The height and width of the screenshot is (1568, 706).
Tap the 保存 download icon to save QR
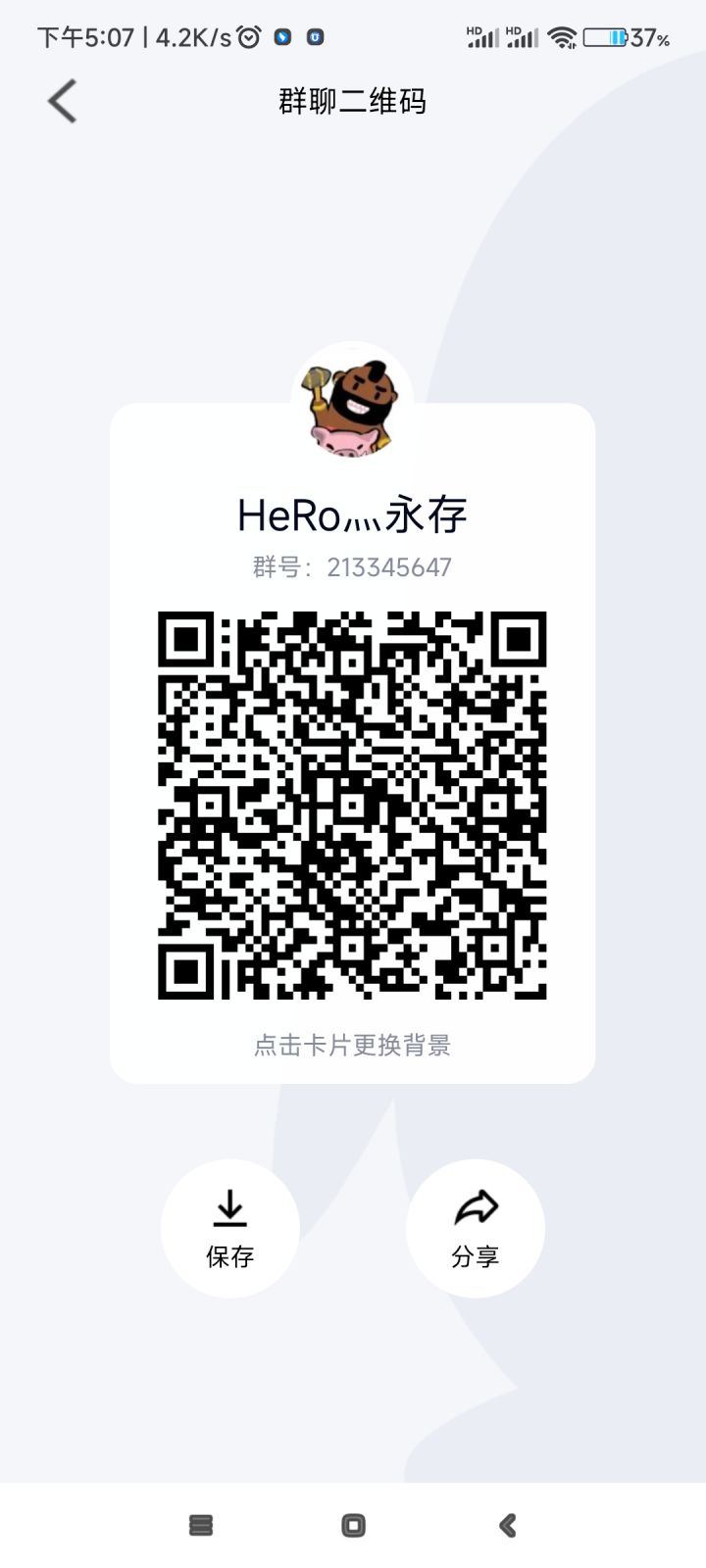click(230, 1207)
